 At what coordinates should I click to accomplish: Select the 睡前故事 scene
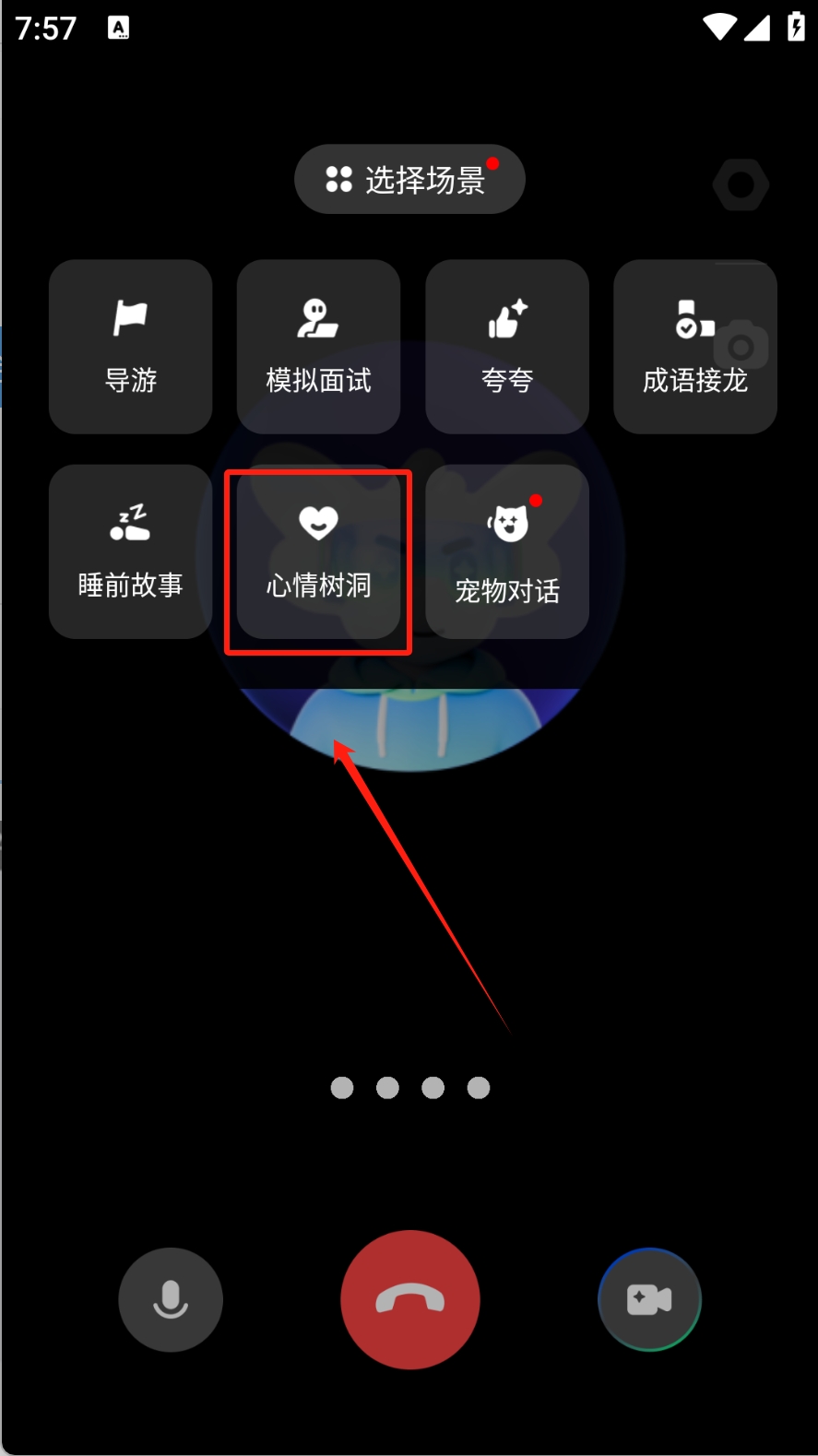(x=131, y=551)
